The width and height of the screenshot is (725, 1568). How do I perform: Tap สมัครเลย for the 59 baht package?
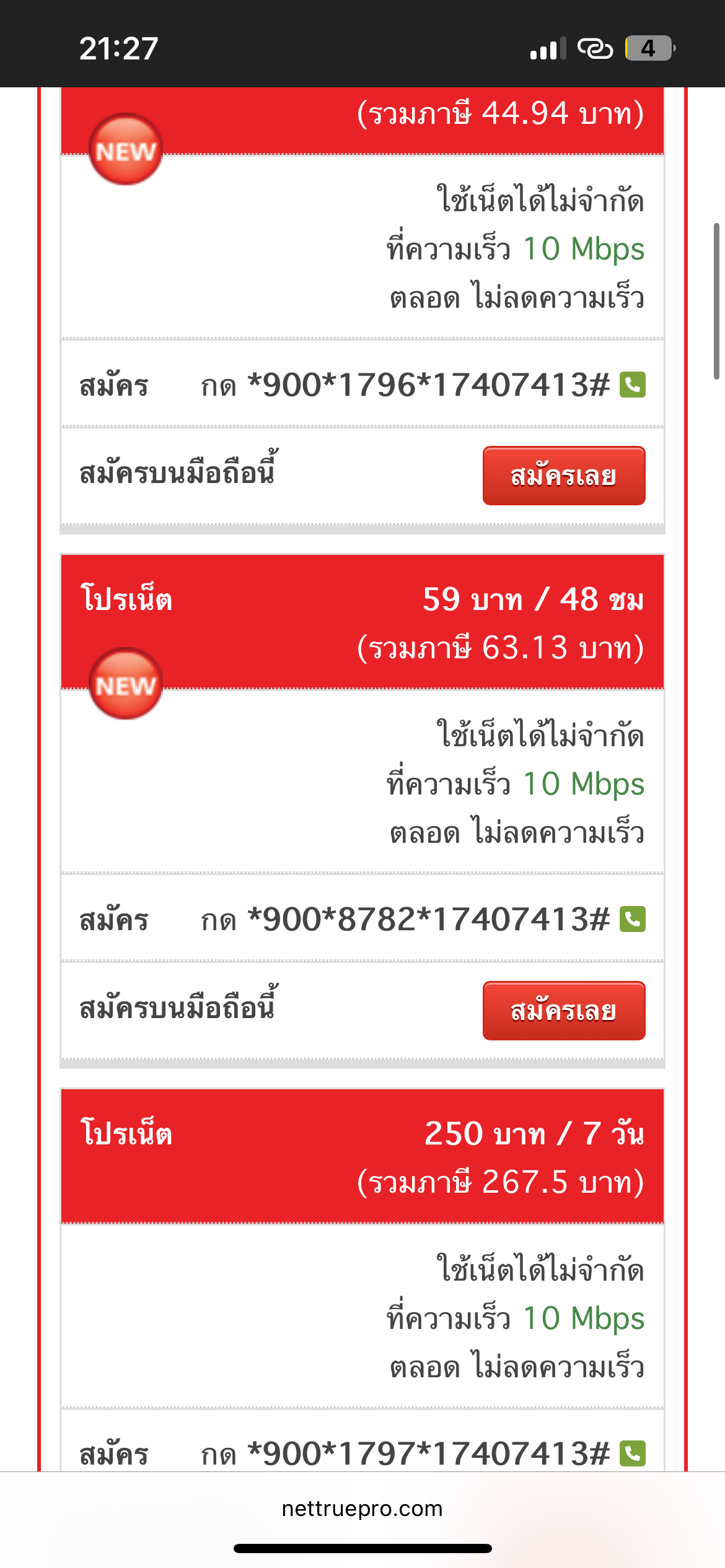point(563,1010)
